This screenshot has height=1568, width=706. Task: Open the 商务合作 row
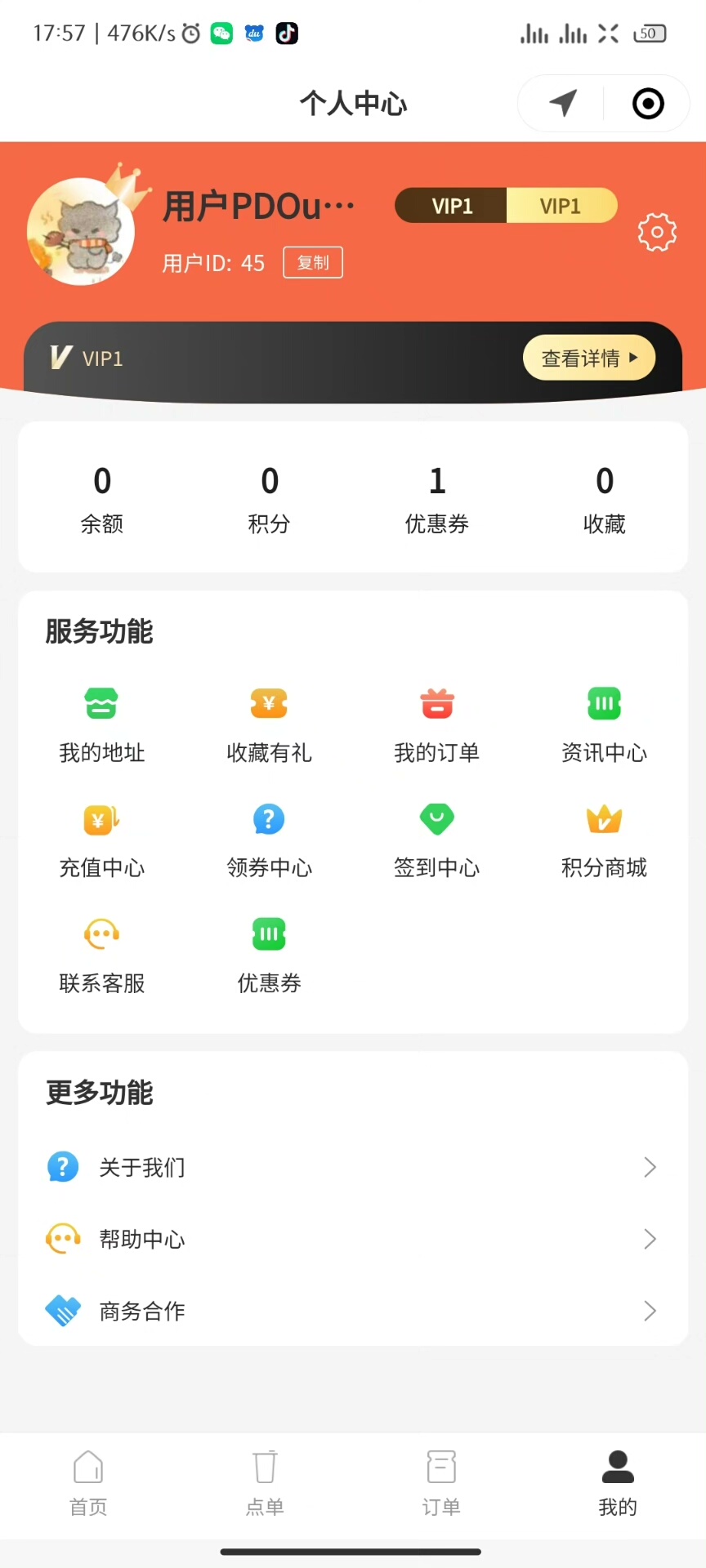(353, 1312)
